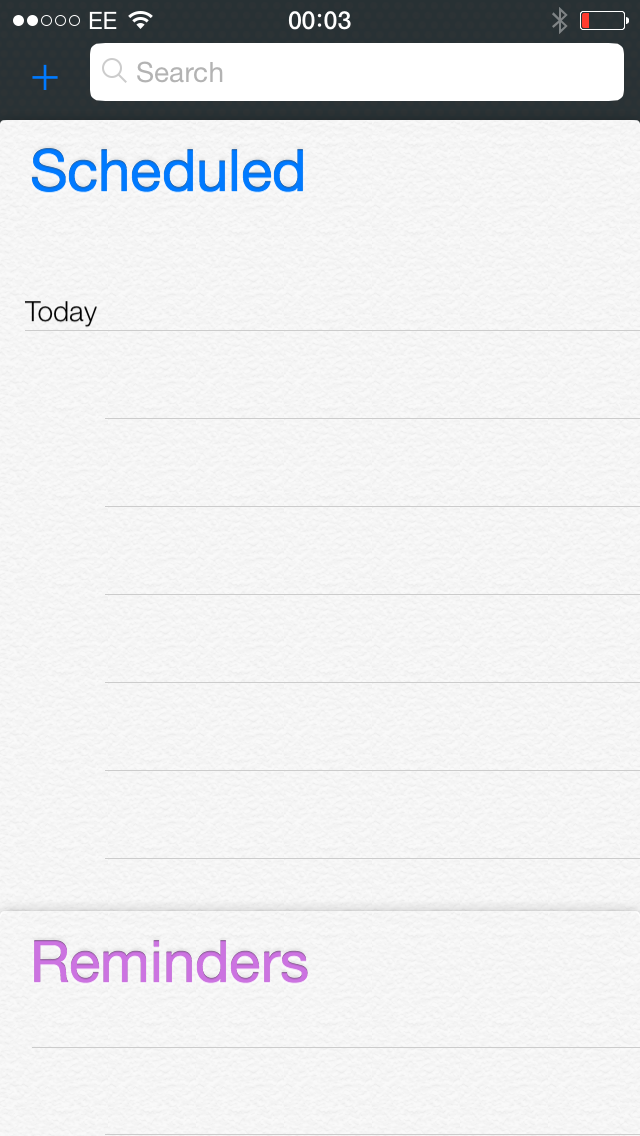Select the Scheduled list header
This screenshot has width=640, height=1136.
[167, 170]
